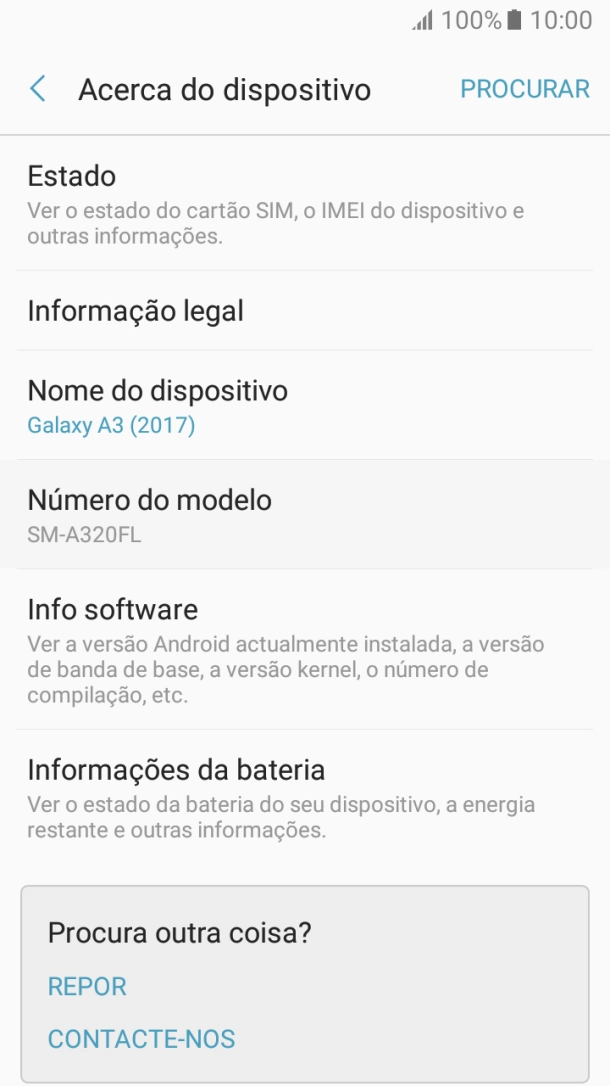The image size is (610, 1086).
Task: Select the Número do modelo row
Action: click(x=305, y=515)
